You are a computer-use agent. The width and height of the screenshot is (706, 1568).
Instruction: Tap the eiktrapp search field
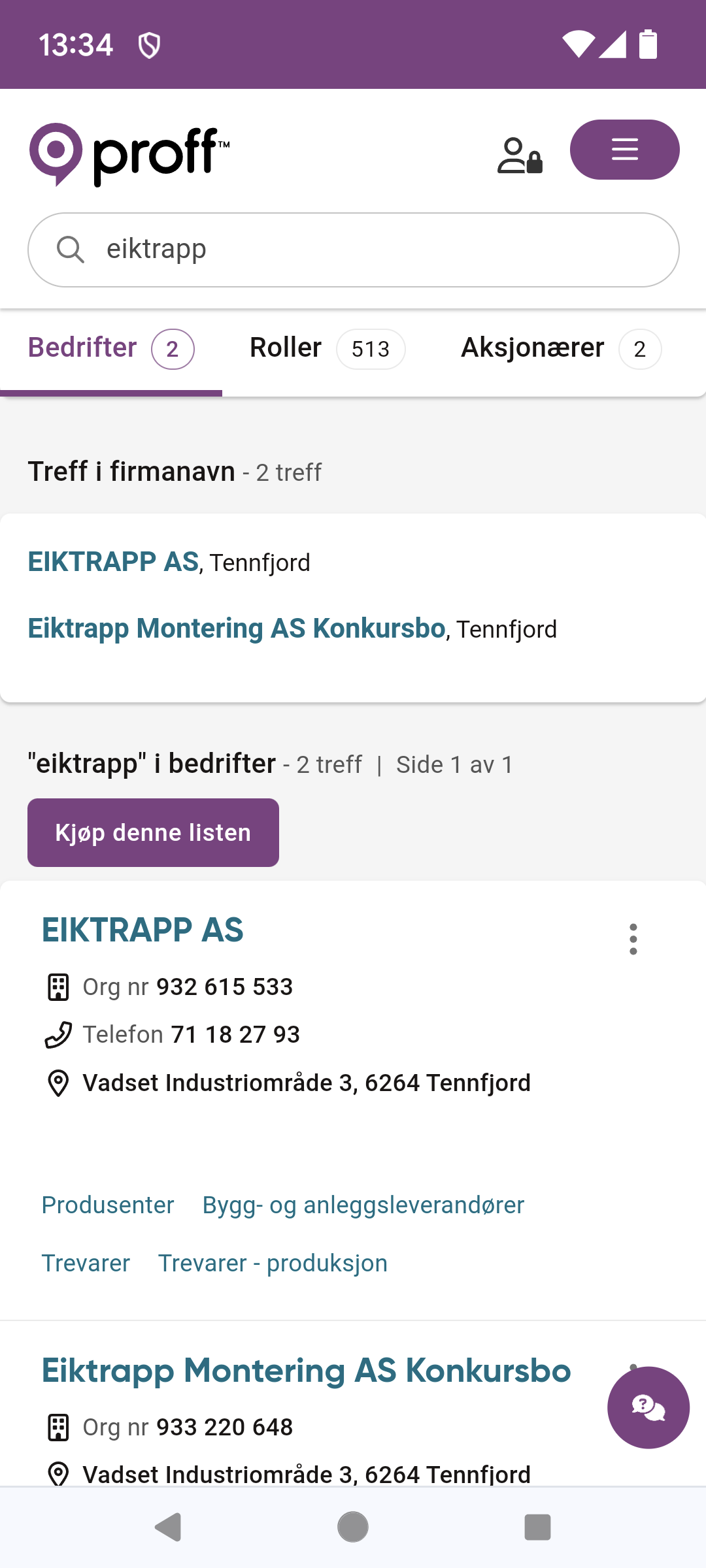353,250
